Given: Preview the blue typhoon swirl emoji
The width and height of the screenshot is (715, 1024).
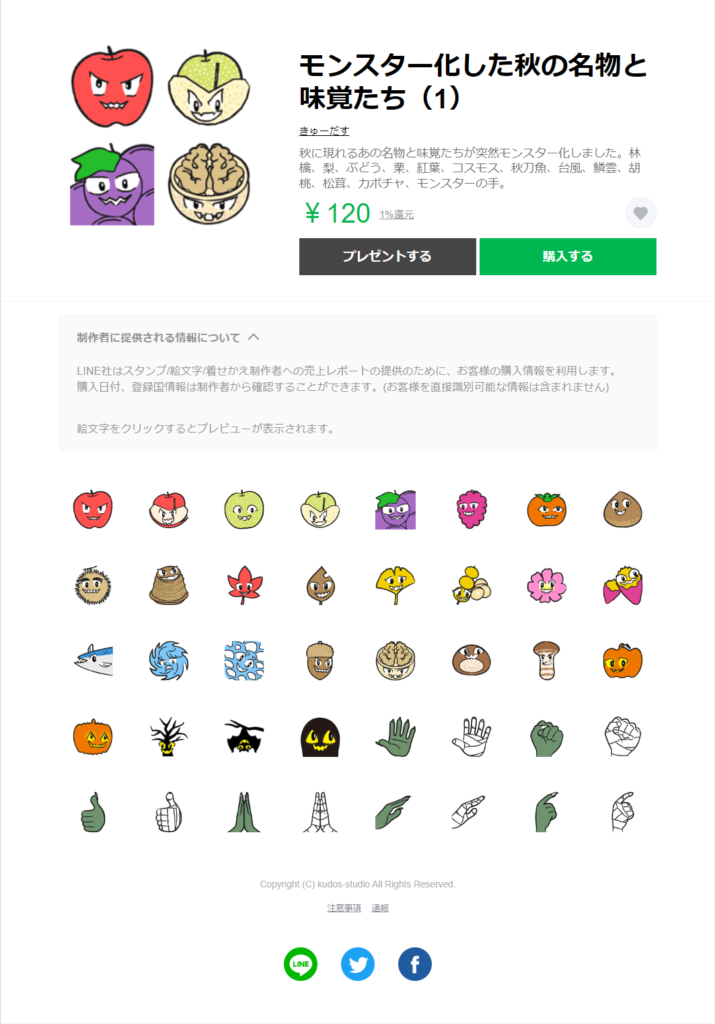Looking at the screenshot, I should click(x=168, y=661).
